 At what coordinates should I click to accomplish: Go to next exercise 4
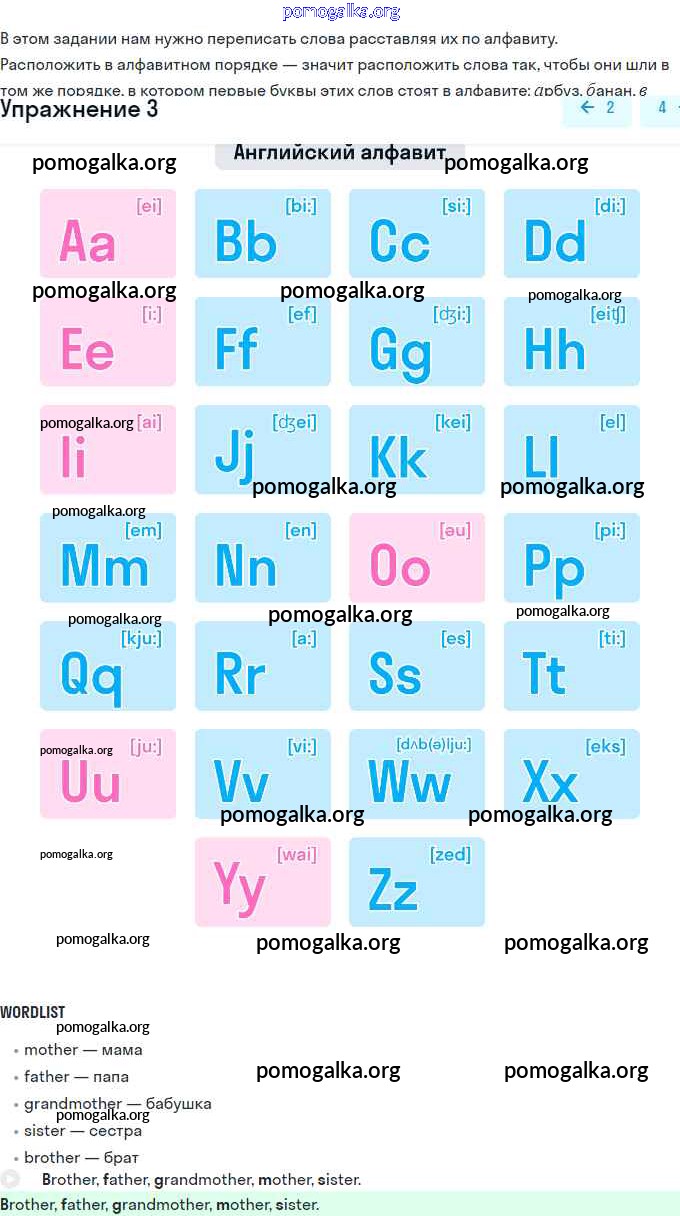tap(662, 108)
